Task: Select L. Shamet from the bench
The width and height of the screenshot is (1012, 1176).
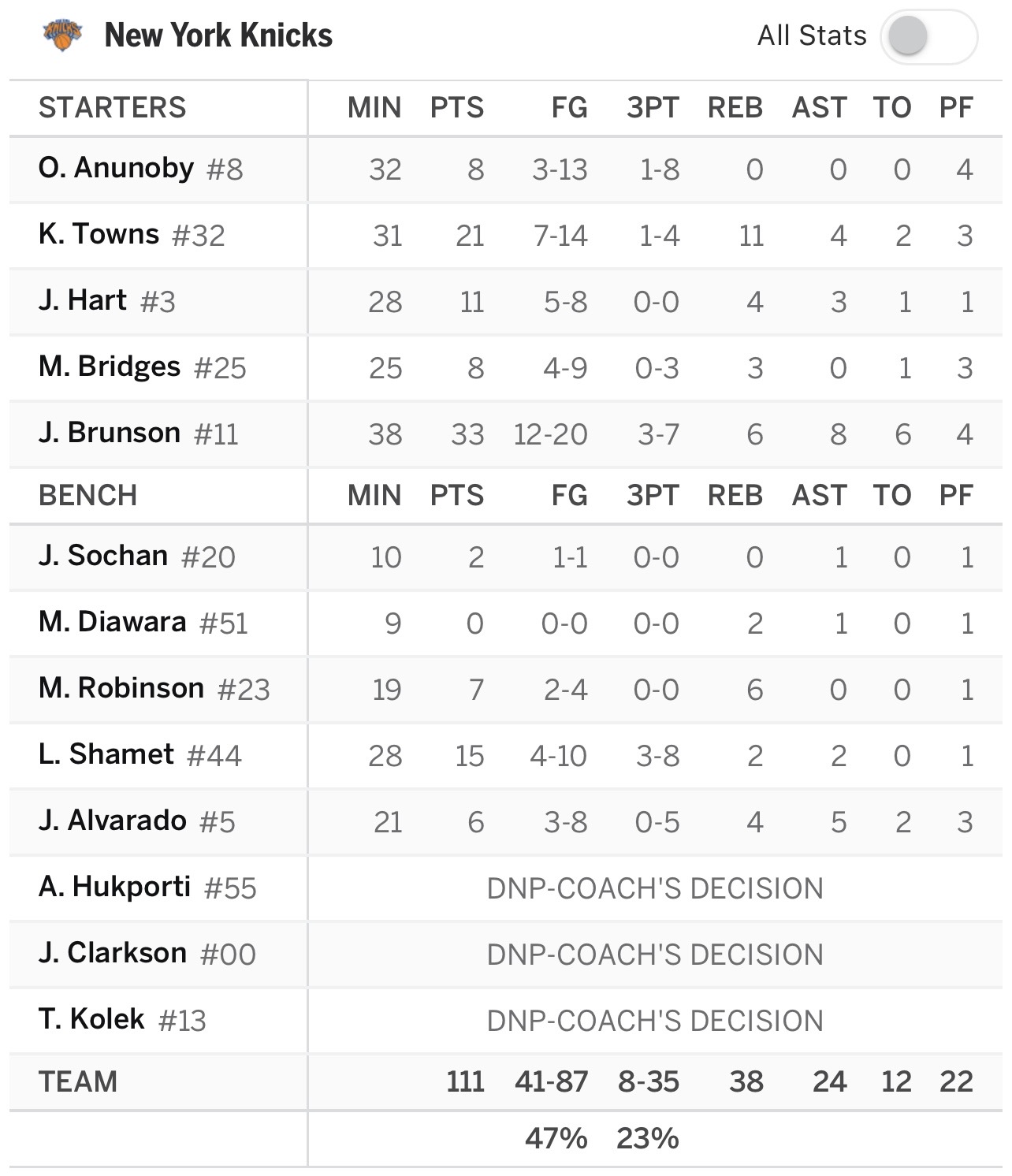Action: [106, 755]
